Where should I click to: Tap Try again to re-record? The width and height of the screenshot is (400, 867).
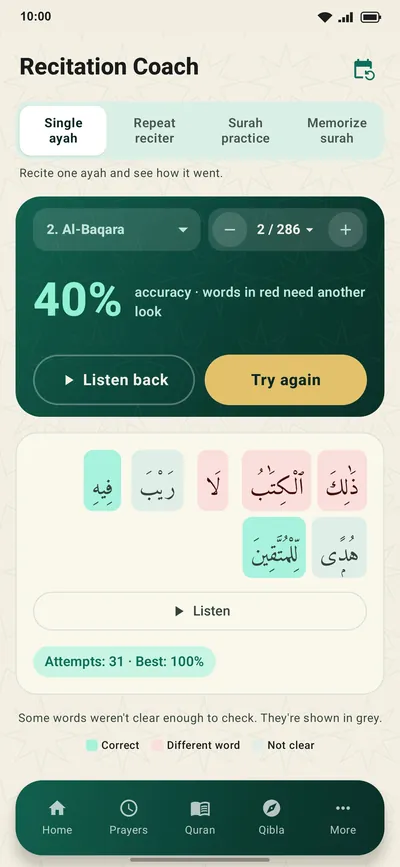click(285, 380)
